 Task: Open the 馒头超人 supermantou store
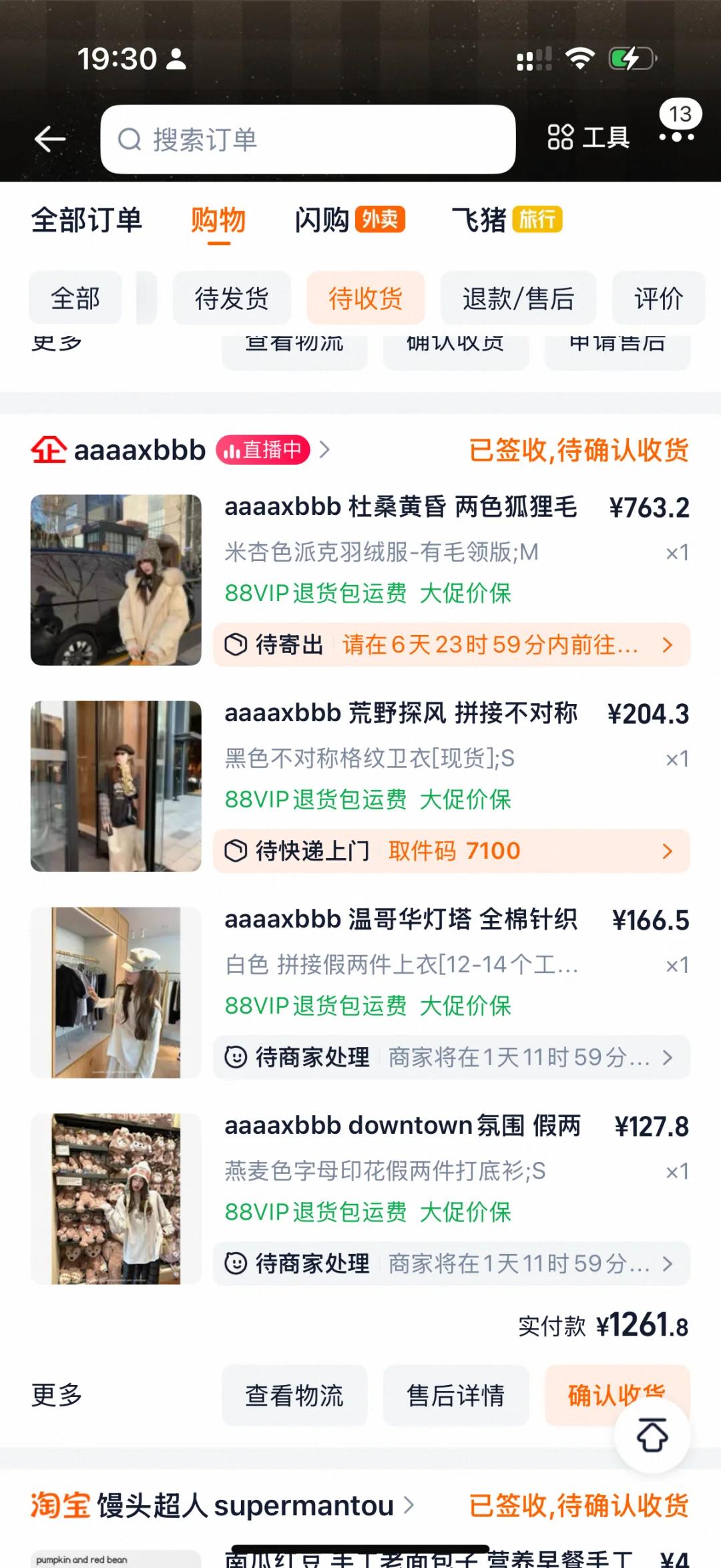(244, 1507)
